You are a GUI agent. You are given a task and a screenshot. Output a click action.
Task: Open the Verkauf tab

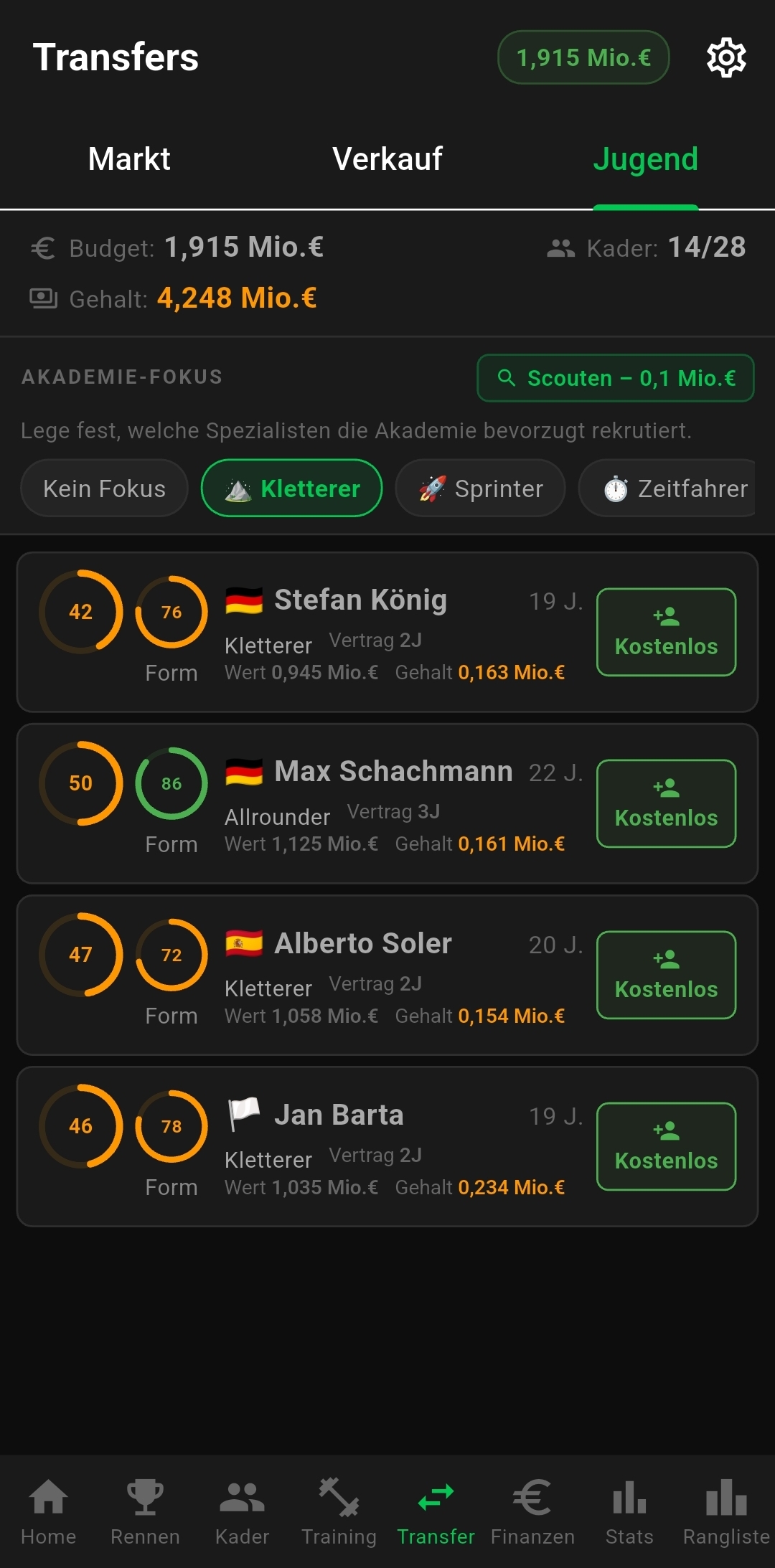tap(387, 159)
